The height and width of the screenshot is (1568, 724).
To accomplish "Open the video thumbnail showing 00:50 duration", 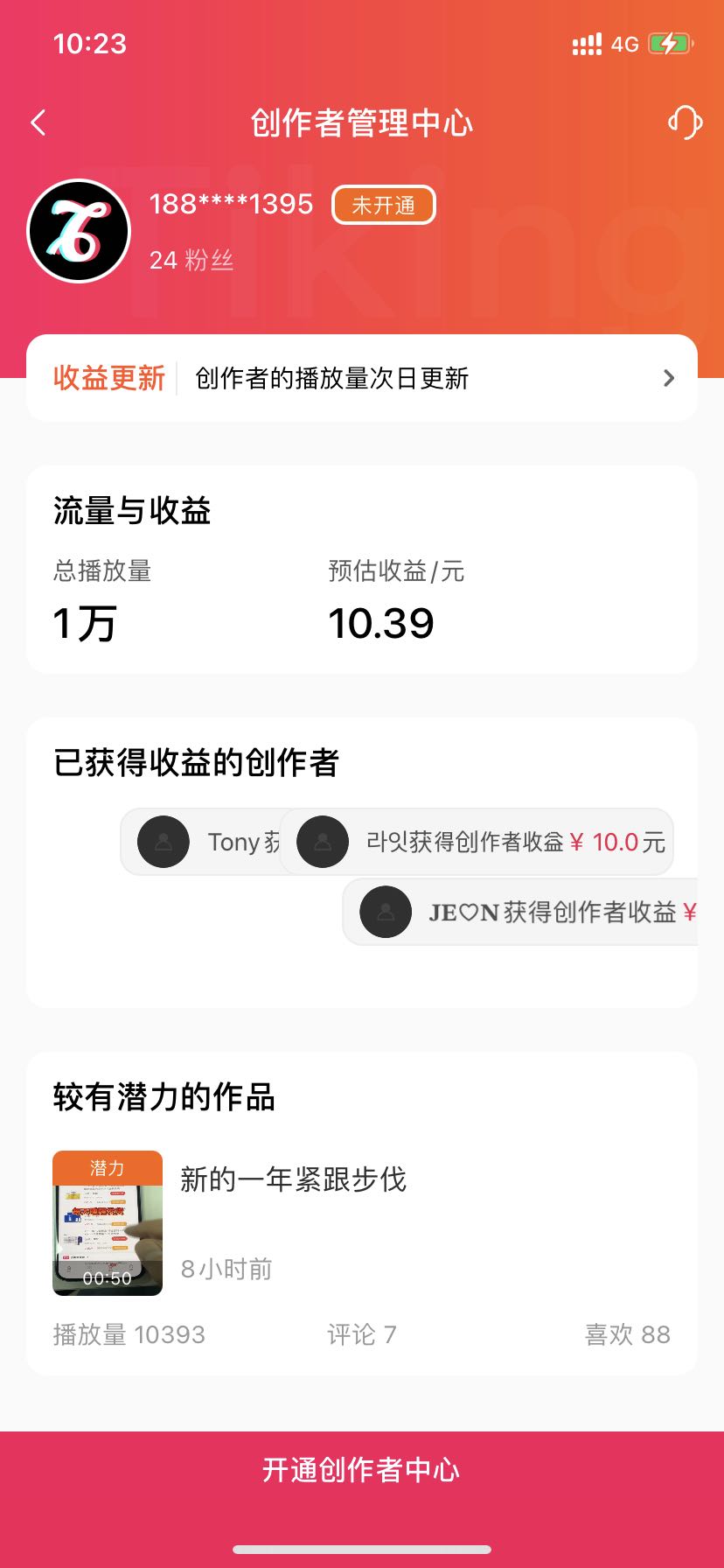I will [x=107, y=1222].
